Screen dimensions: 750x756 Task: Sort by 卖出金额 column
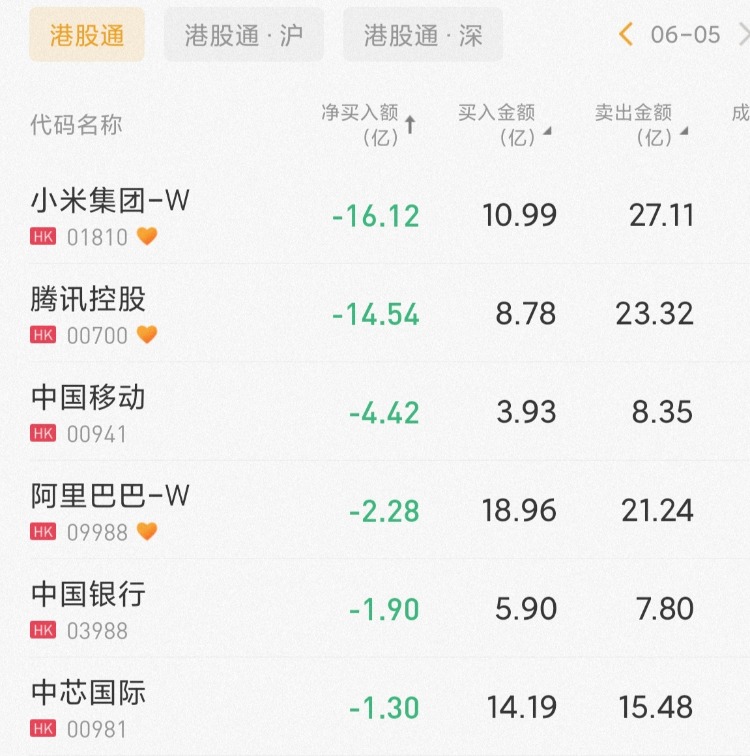640,125
